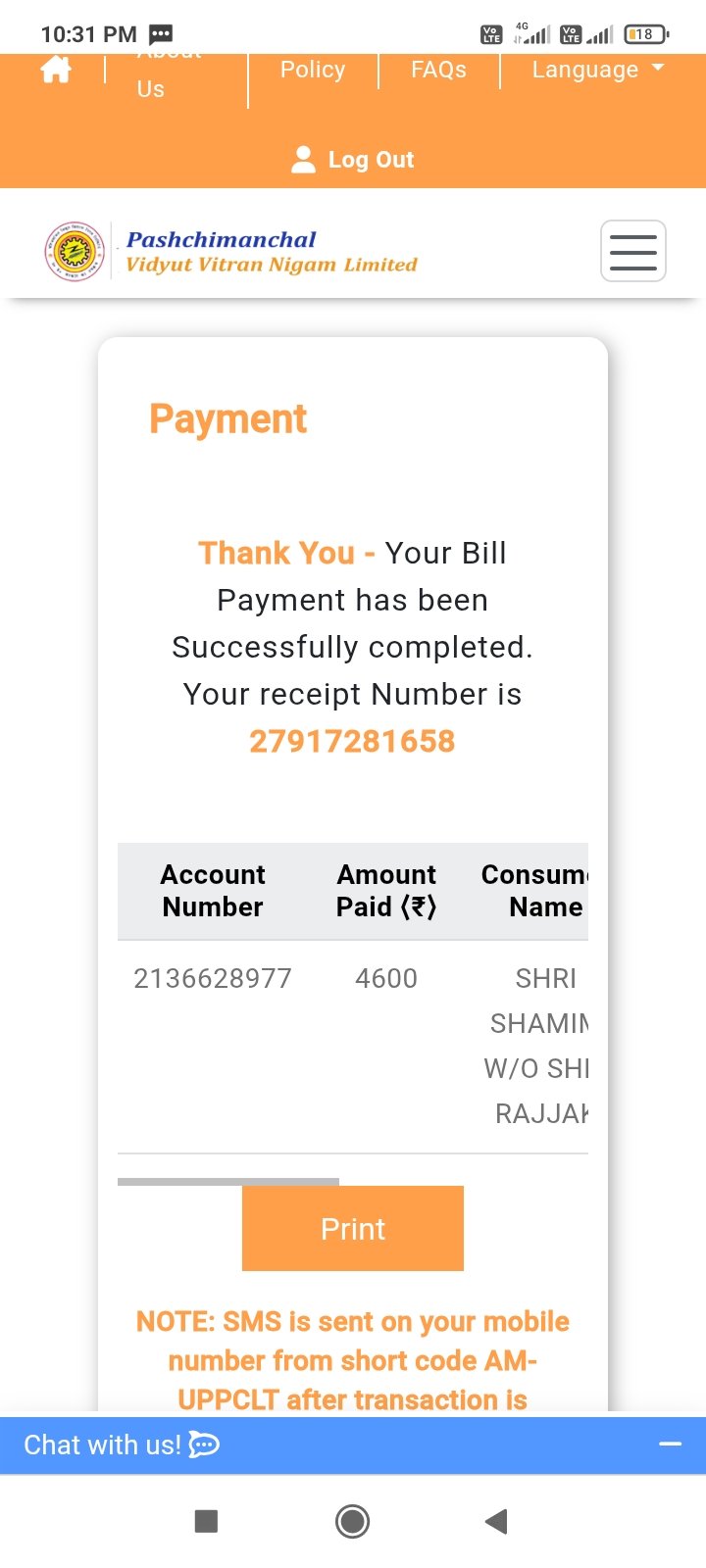Expand the Language dropdown

tap(597, 70)
